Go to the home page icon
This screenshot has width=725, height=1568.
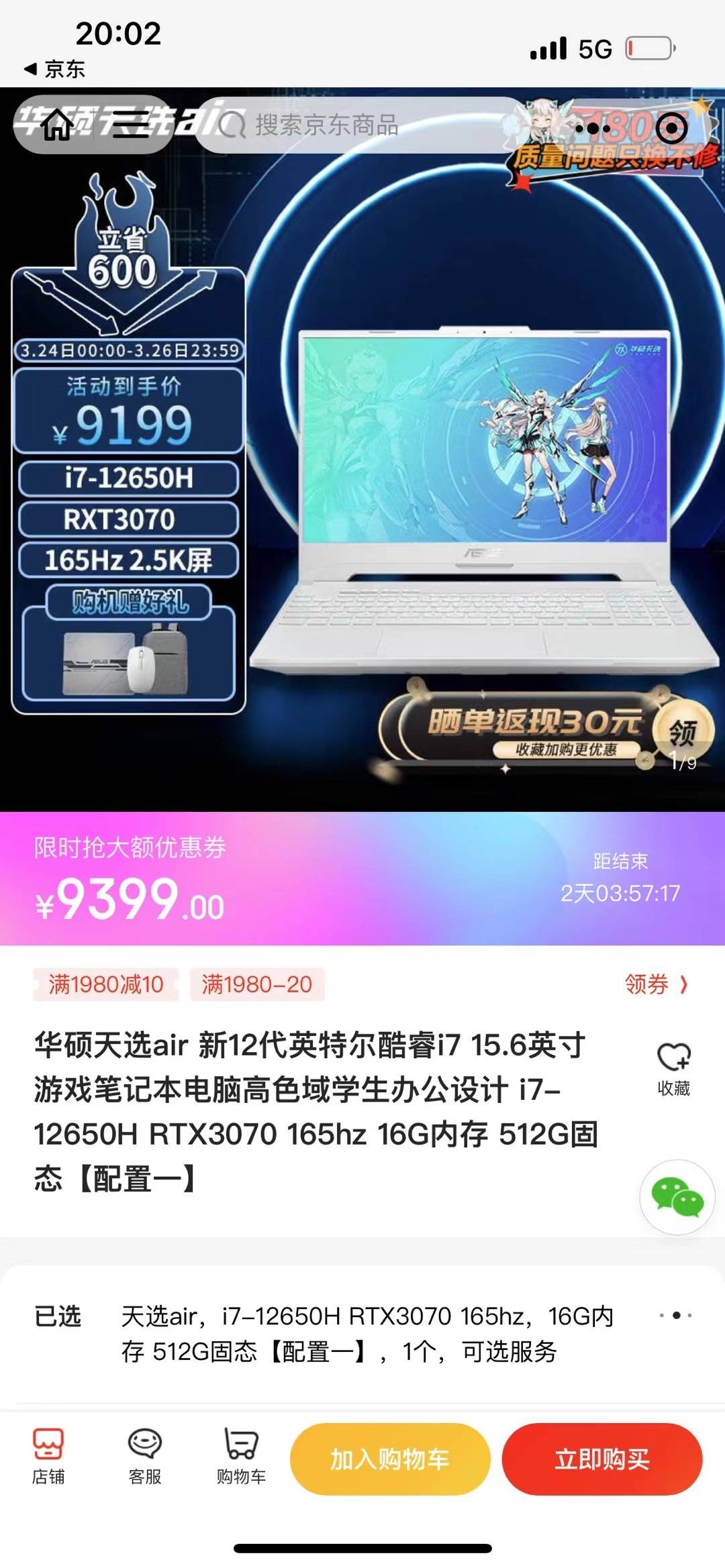point(58,125)
